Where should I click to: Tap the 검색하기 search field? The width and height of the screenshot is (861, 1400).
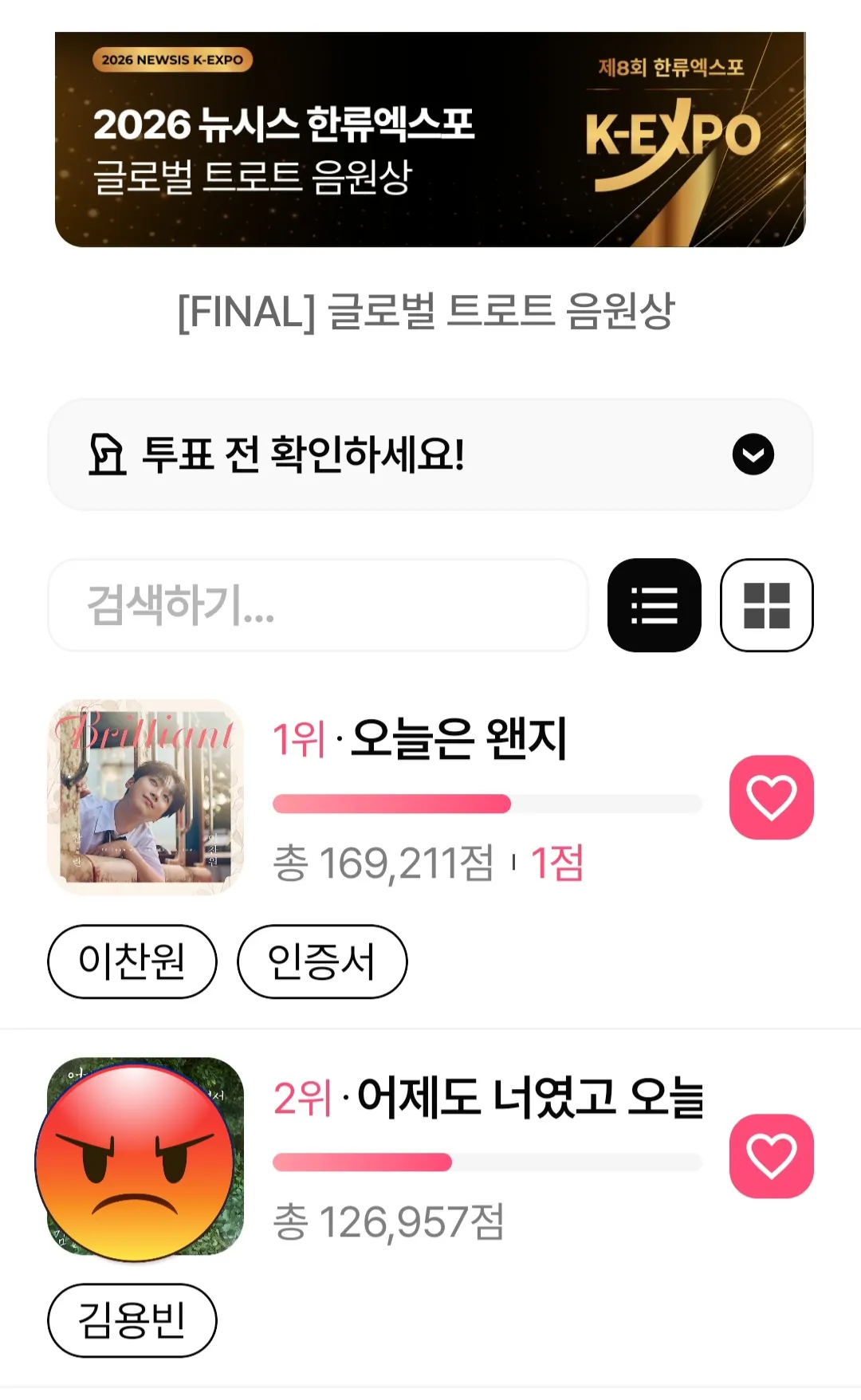(x=318, y=605)
